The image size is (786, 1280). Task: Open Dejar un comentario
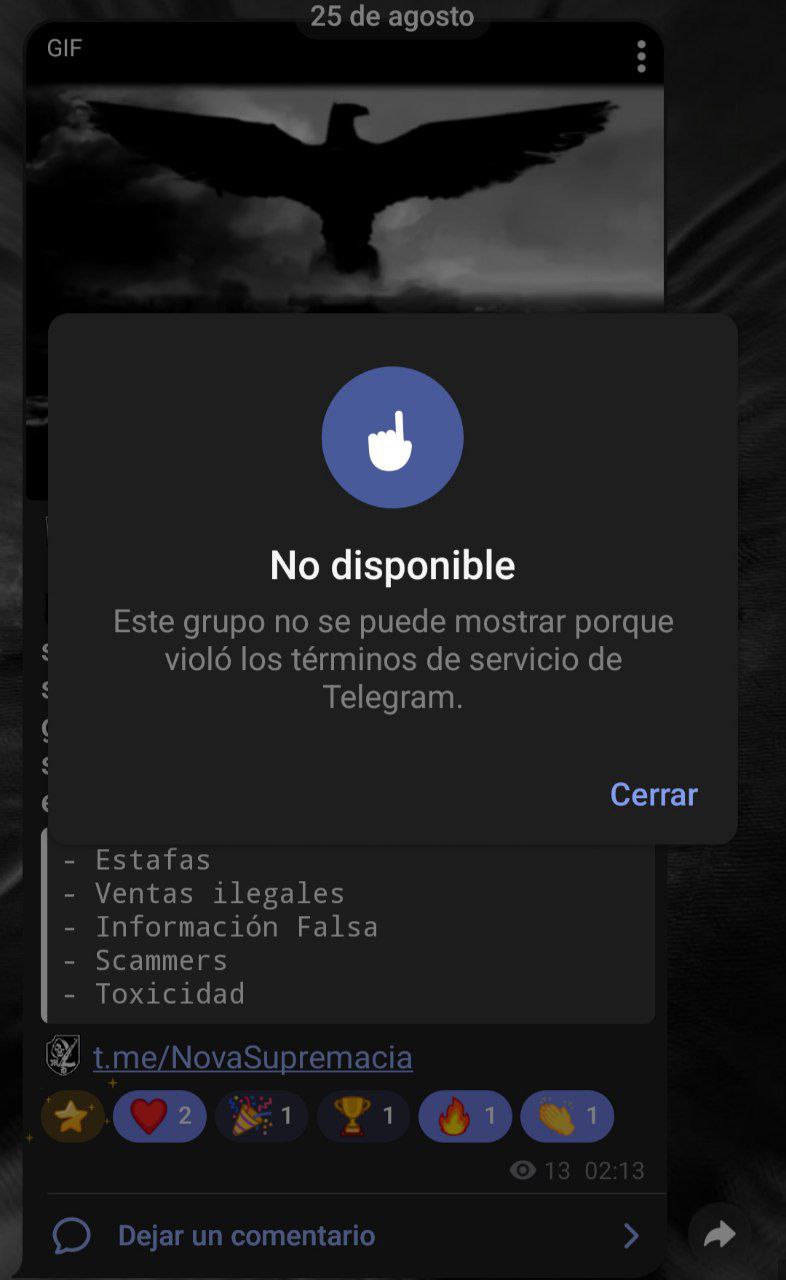[x=246, y=1235]
